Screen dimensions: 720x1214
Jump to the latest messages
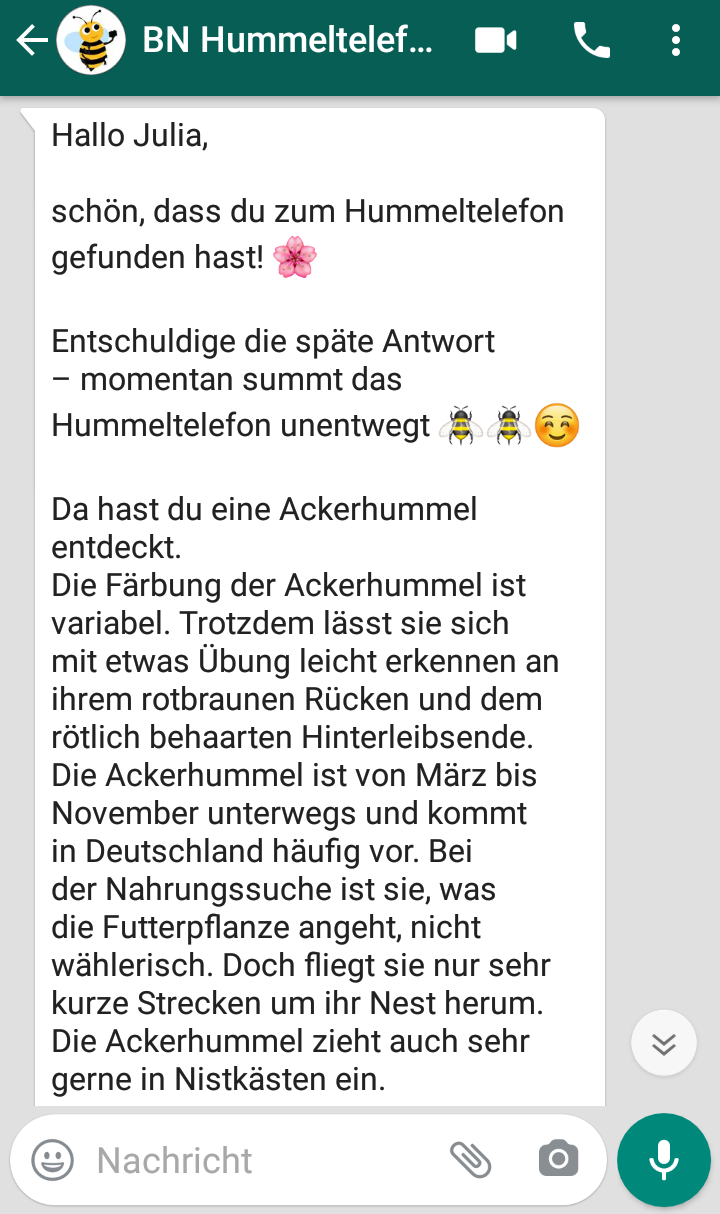click(x=663, y=1043)
